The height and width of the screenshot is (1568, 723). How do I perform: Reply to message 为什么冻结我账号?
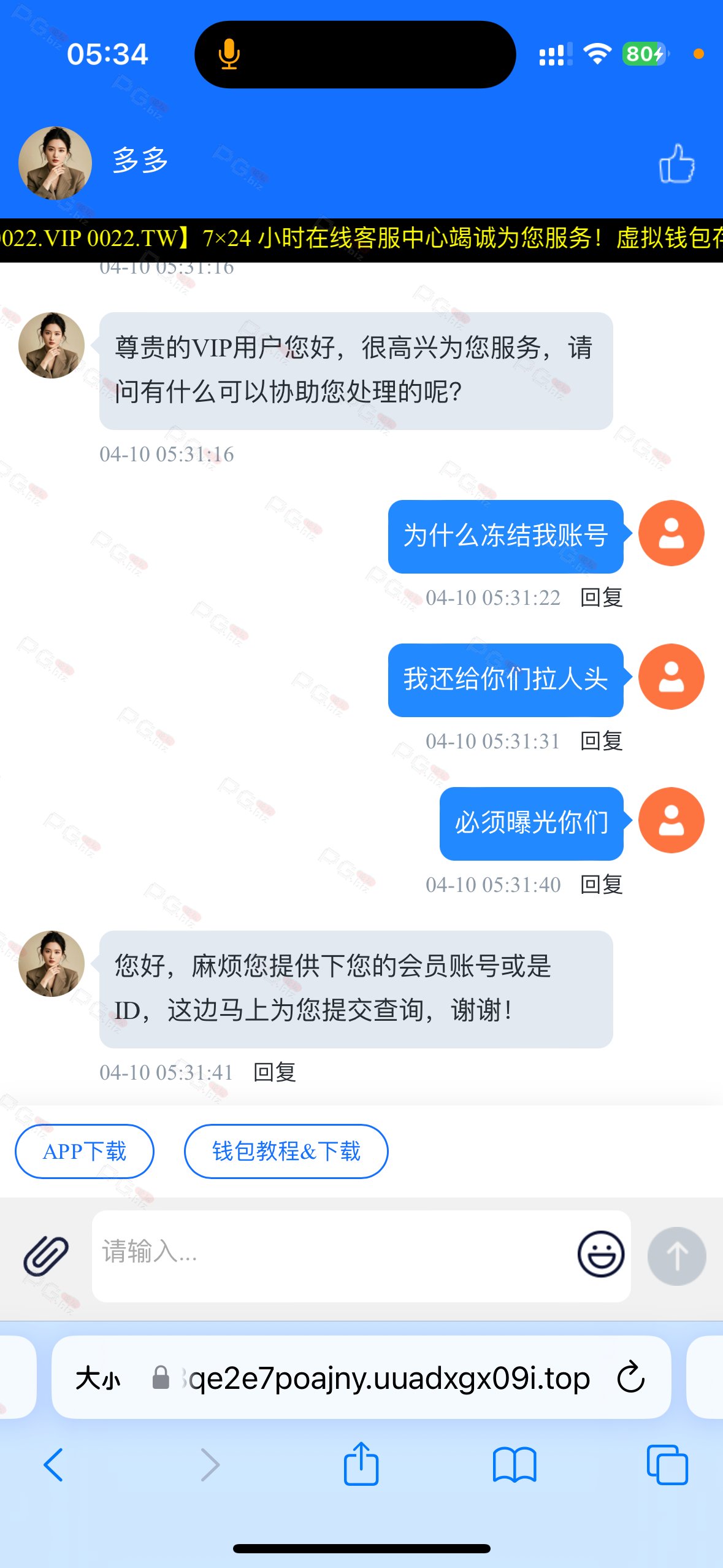click(x=602, y=598)
